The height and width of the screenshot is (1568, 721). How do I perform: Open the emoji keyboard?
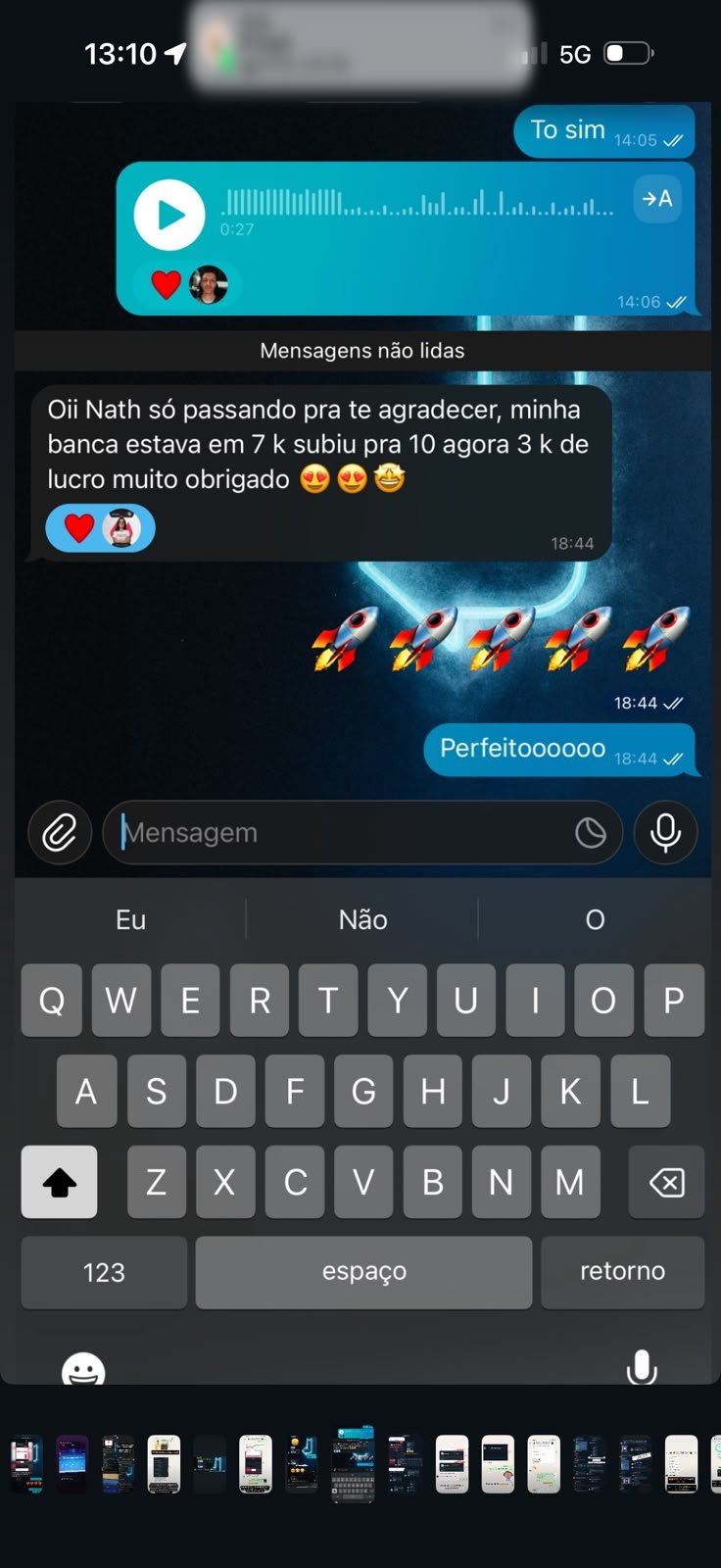coord(83,1368)
